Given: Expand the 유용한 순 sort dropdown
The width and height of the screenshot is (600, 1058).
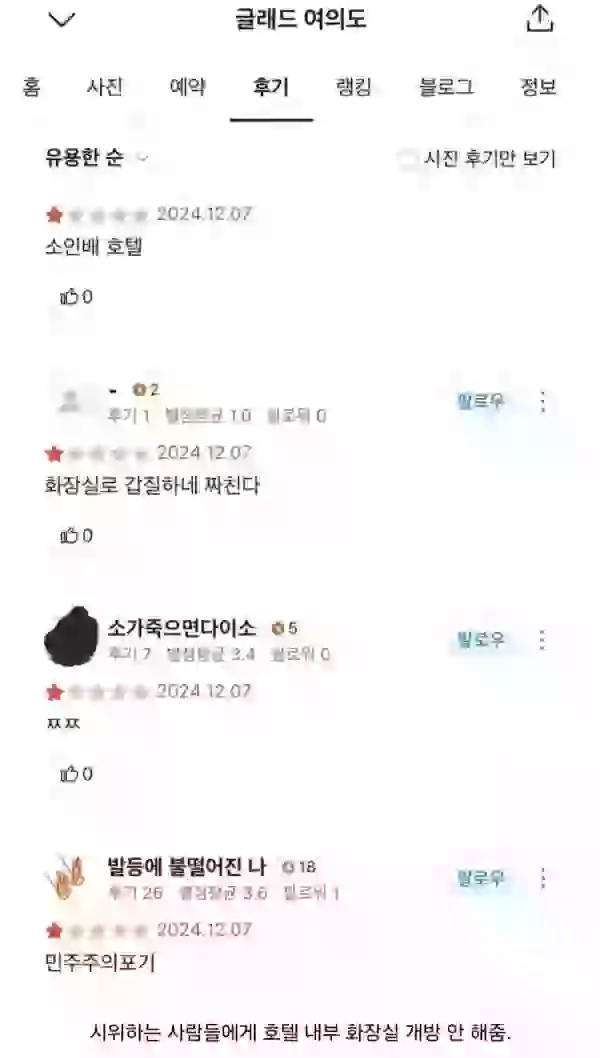Looking at the screenshot, I should click(96, 158).
